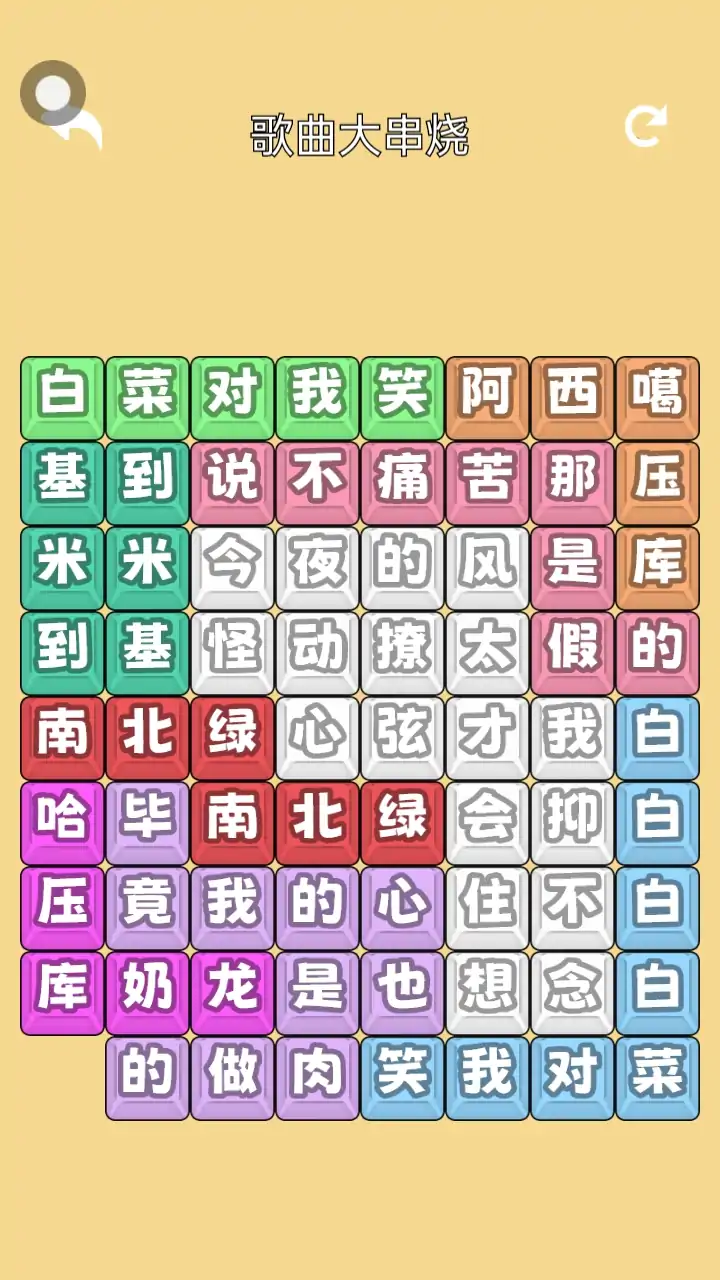
Task: Select the white tile 今
Action: pyautogui.click(x=232, y=567)
